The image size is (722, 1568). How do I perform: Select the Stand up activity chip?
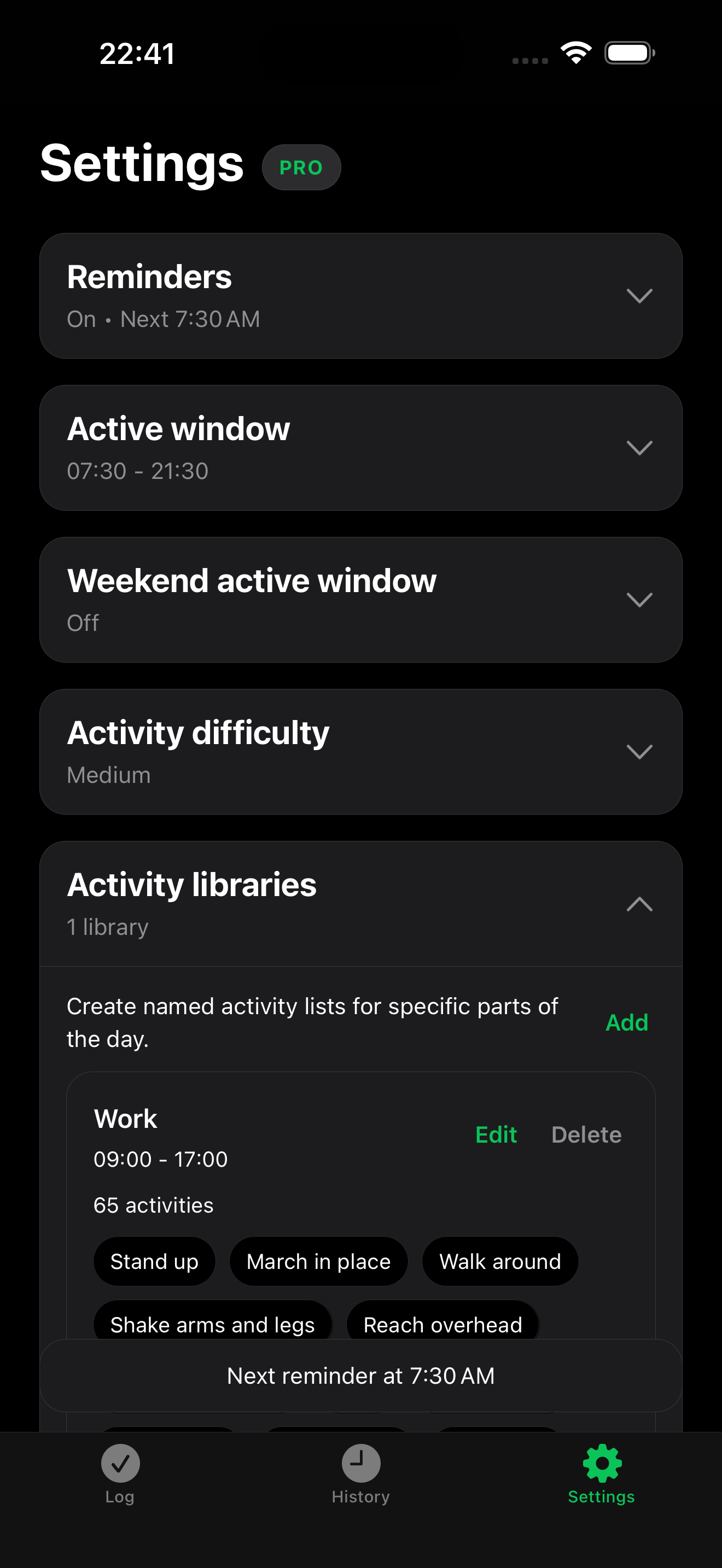[x=154, y=1261]
